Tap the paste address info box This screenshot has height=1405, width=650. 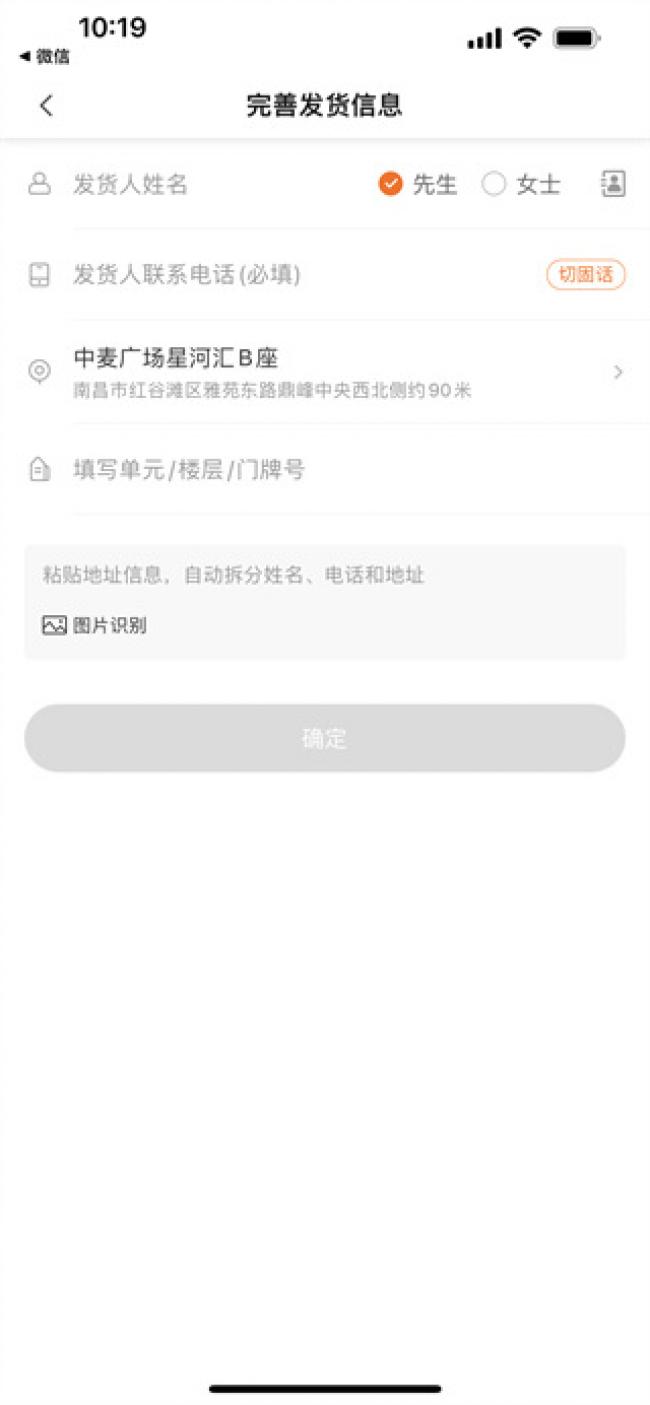tap(325, 602)
